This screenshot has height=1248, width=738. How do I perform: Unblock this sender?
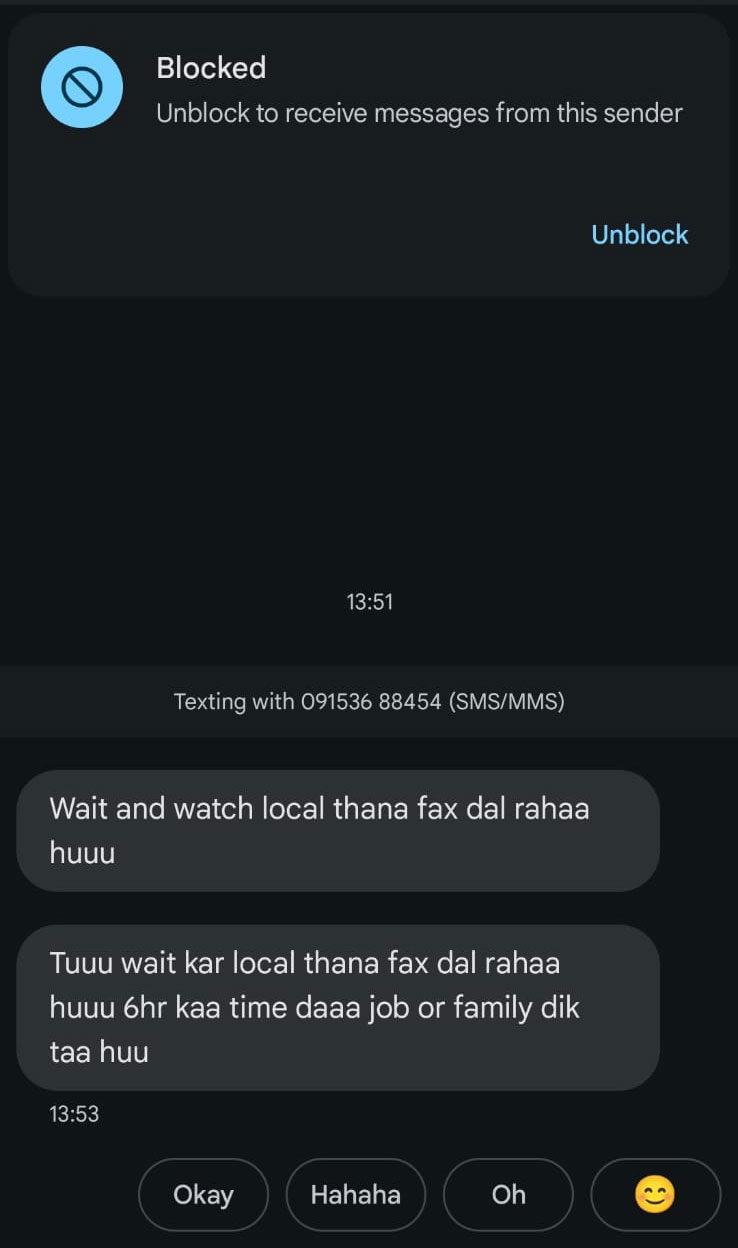pyautogui.click(x=639, y=235)
